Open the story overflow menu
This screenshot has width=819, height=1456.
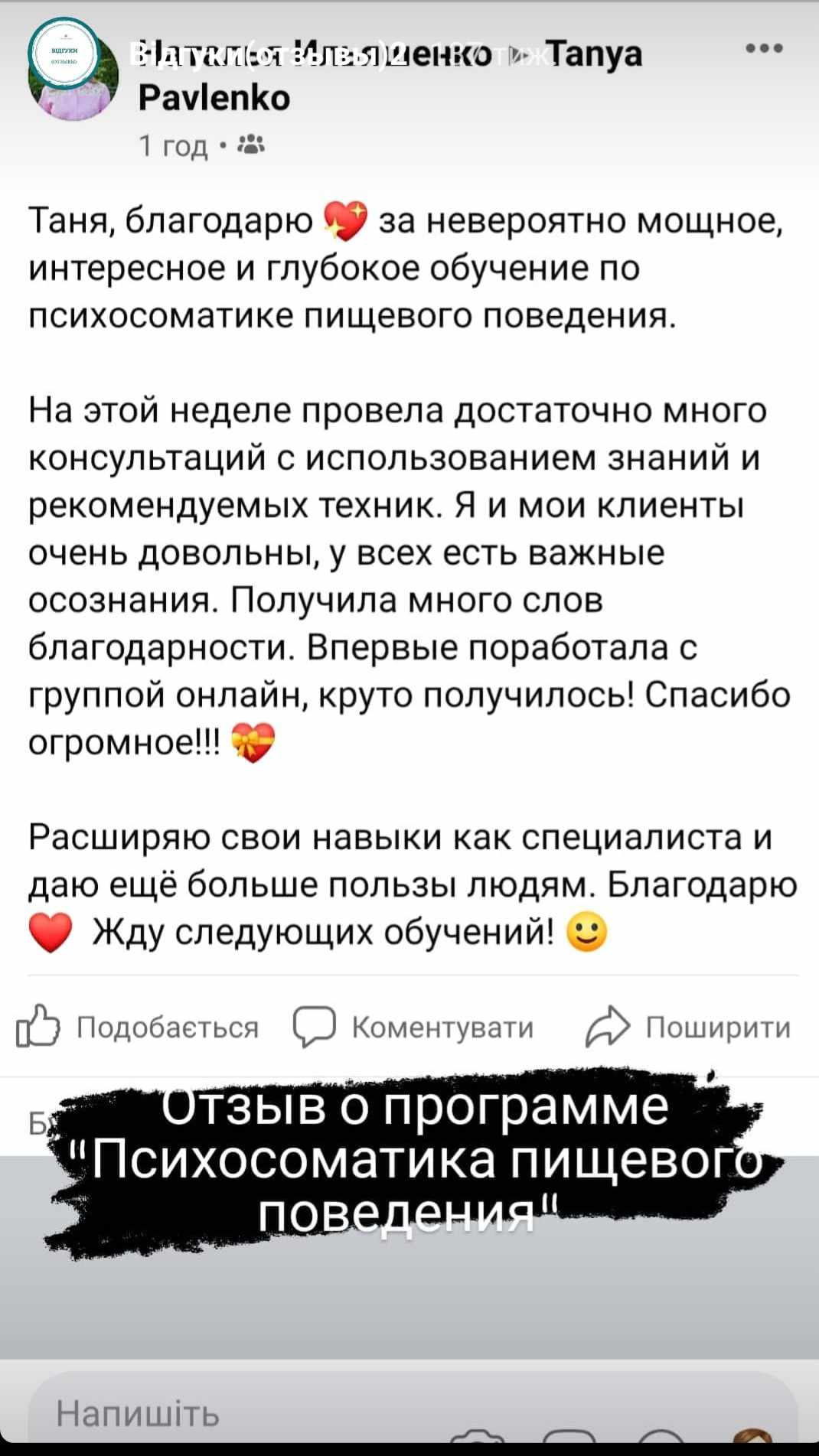coord(765,48)
